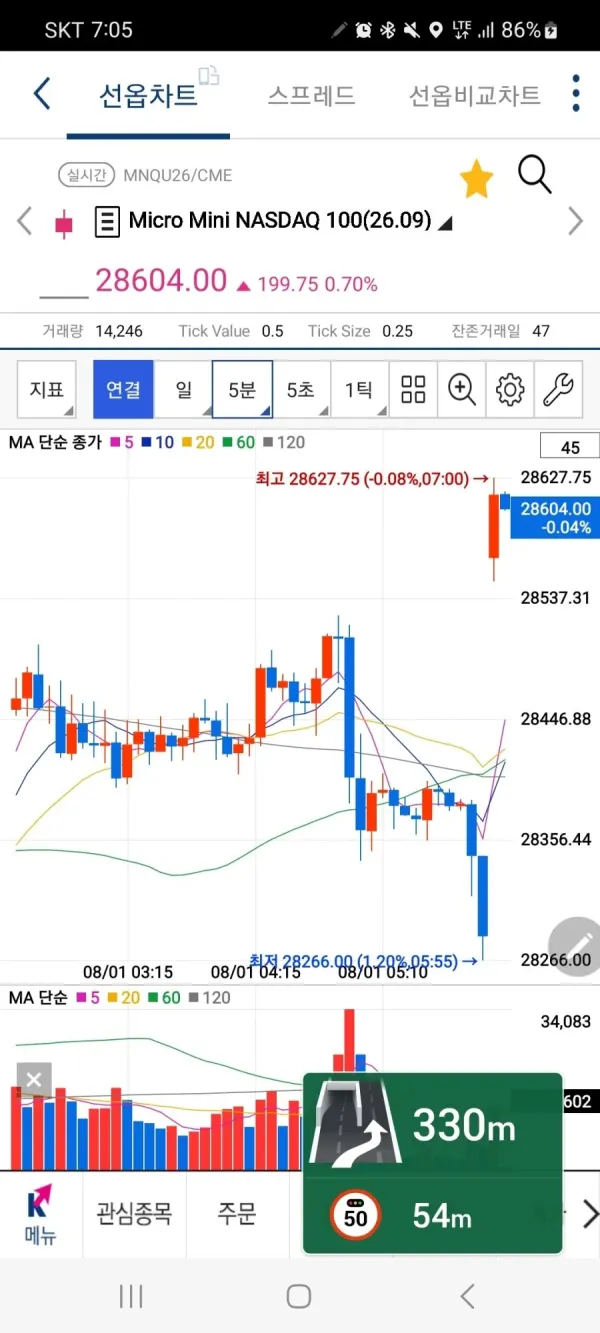The image size is (600, 1333).
Task: Open the chart grid layout icon
Action: (x=413, y=389)
